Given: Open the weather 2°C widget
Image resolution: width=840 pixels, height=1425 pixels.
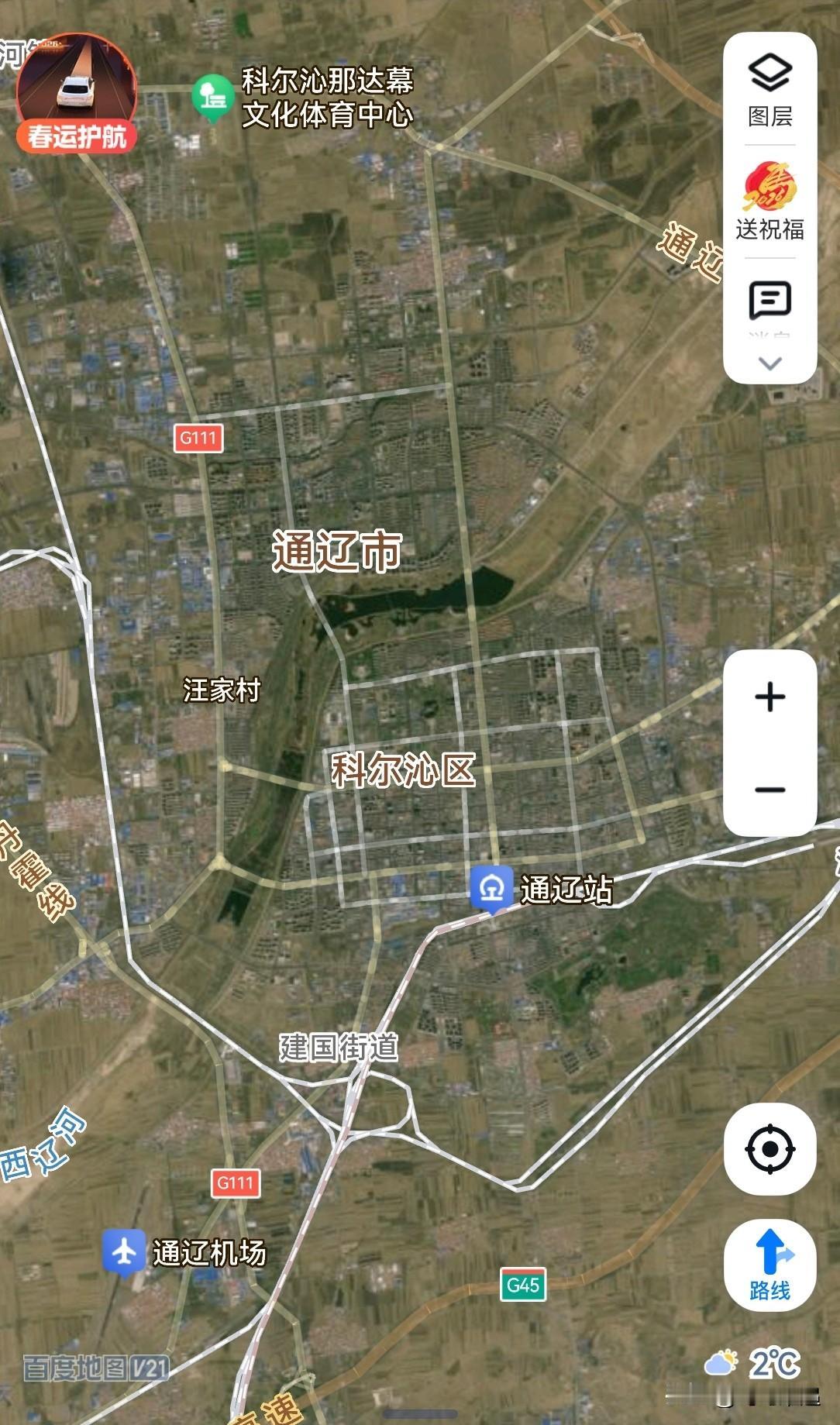Looking at the screenshot, I should (752, 1363).
